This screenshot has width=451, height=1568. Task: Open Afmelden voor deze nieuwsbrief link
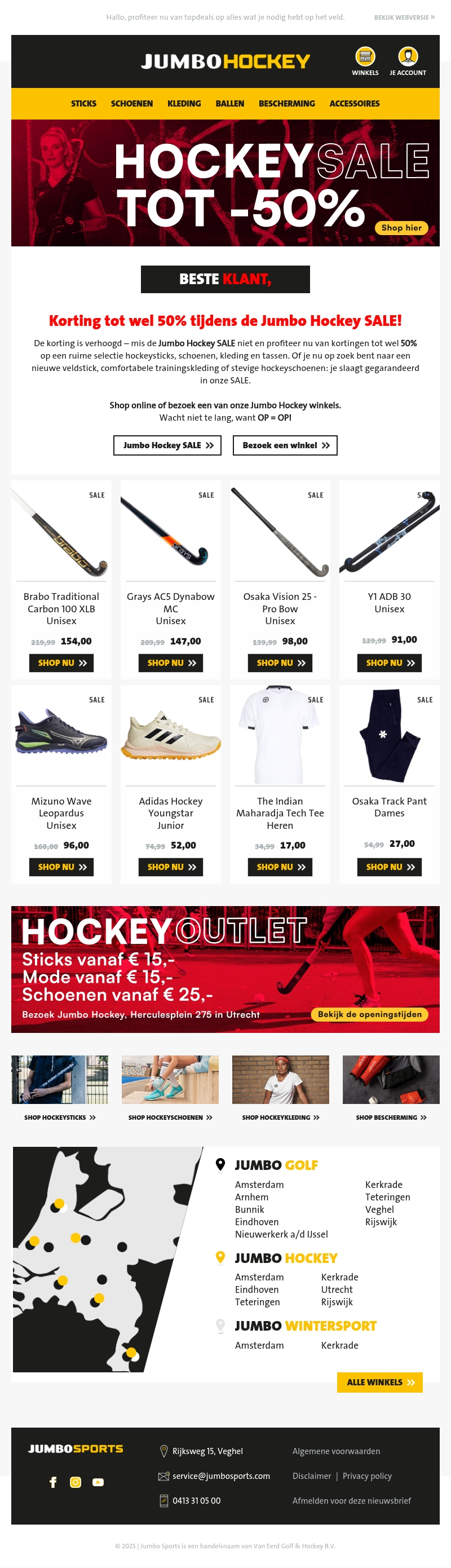pos(351,1500)
